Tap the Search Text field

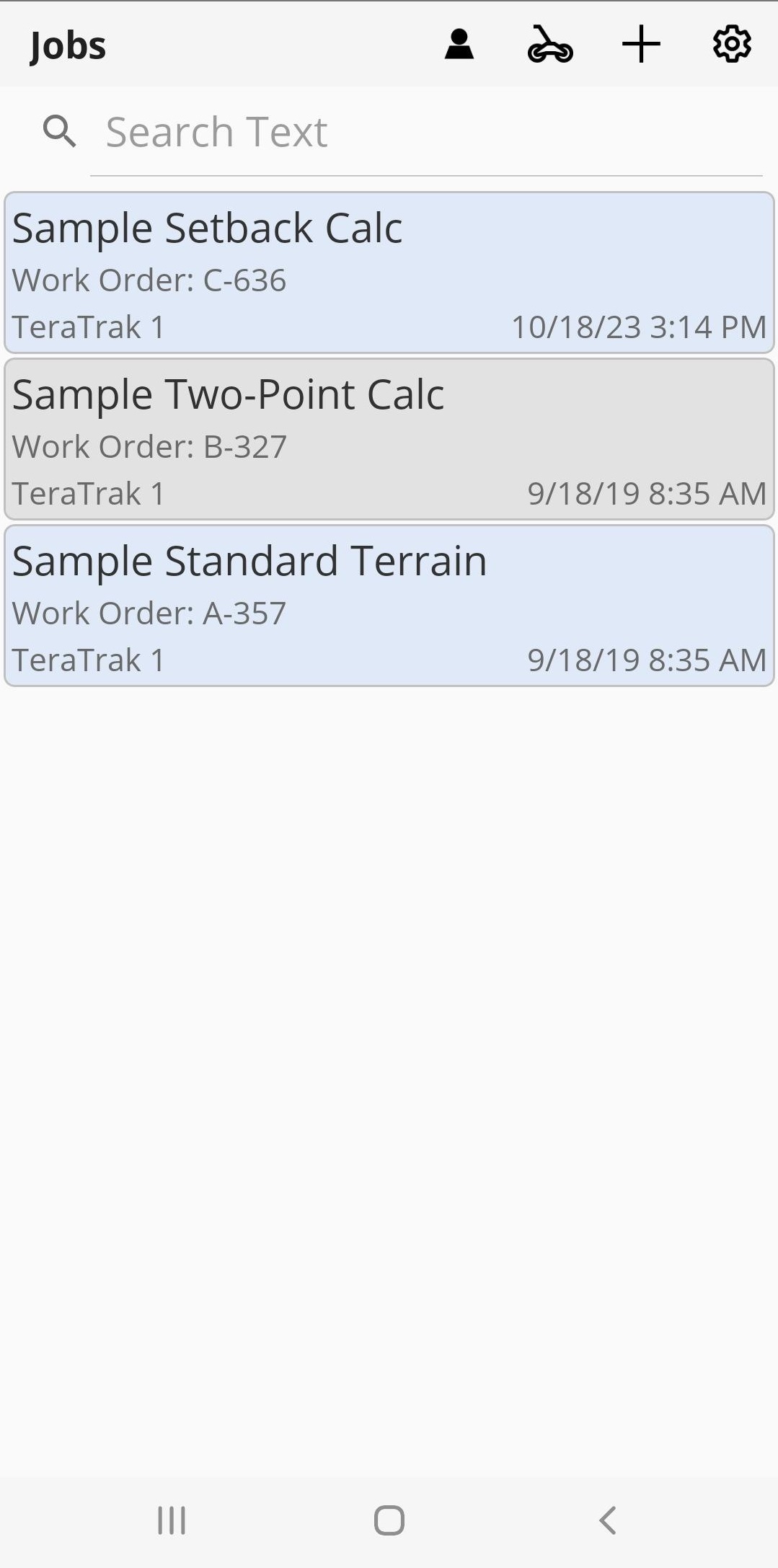click(425, 133)
